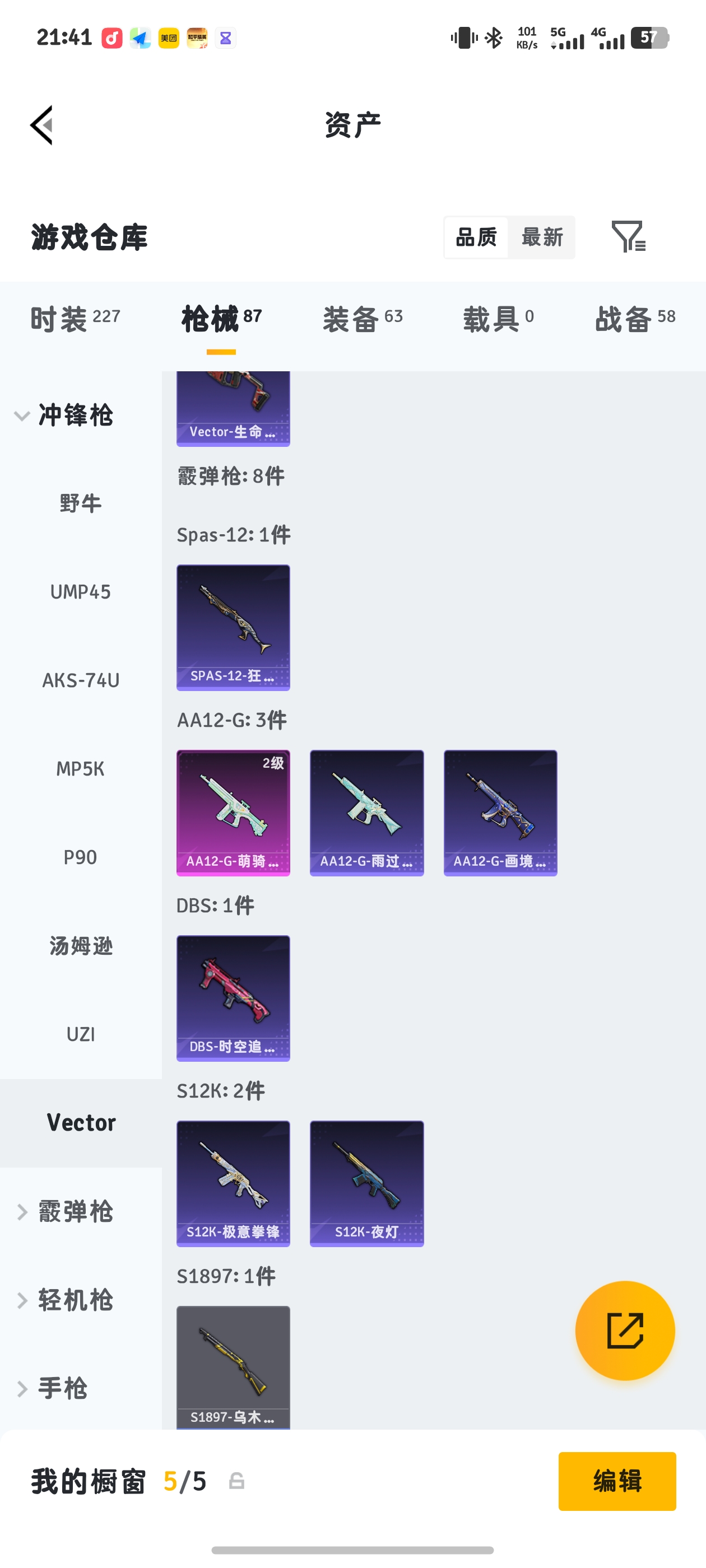View the S12K-夜灯 skin
Screen dimensions: 706x1568
(x=366, y=1183)
